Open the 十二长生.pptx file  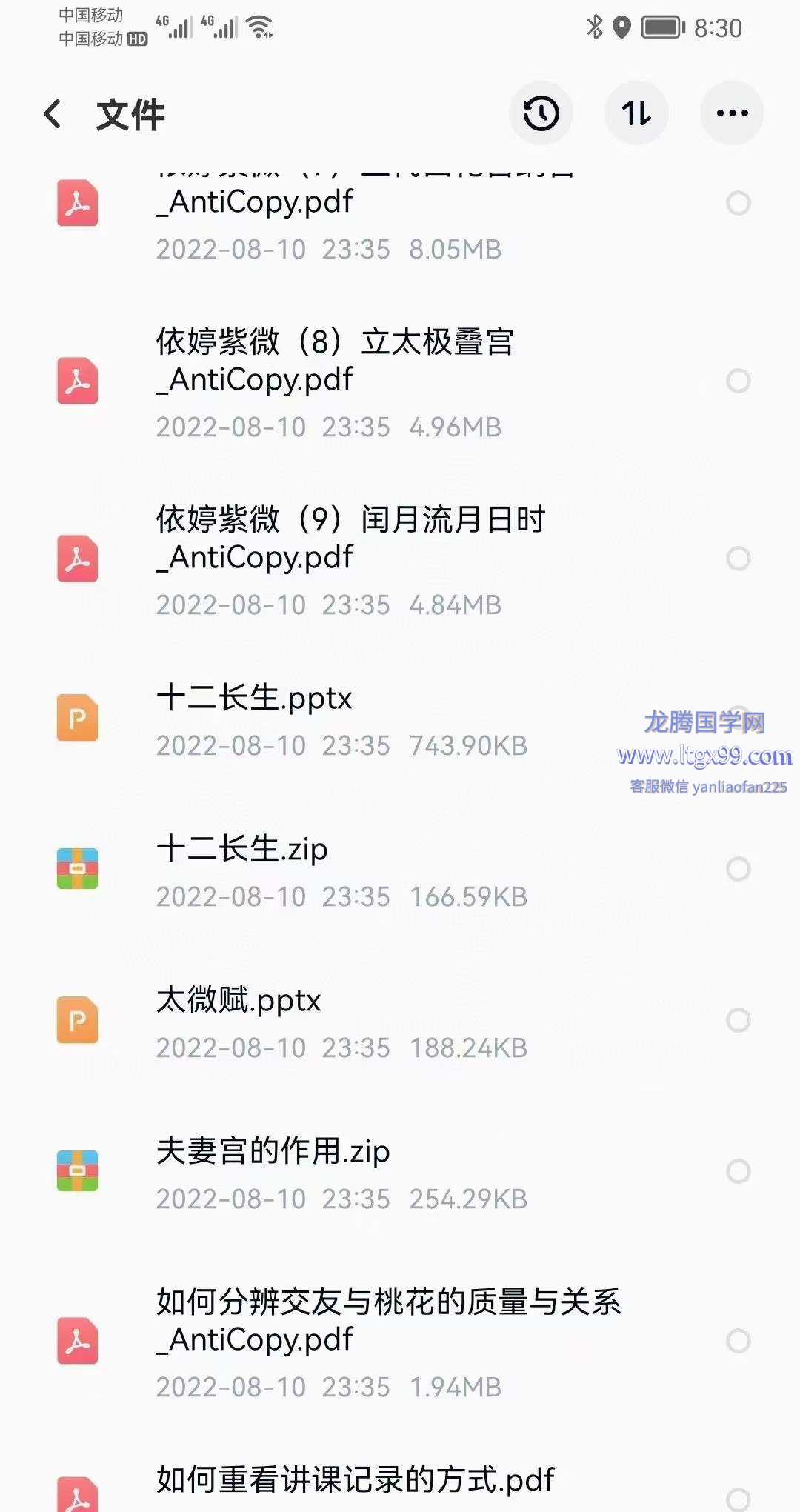pos(254,699)
